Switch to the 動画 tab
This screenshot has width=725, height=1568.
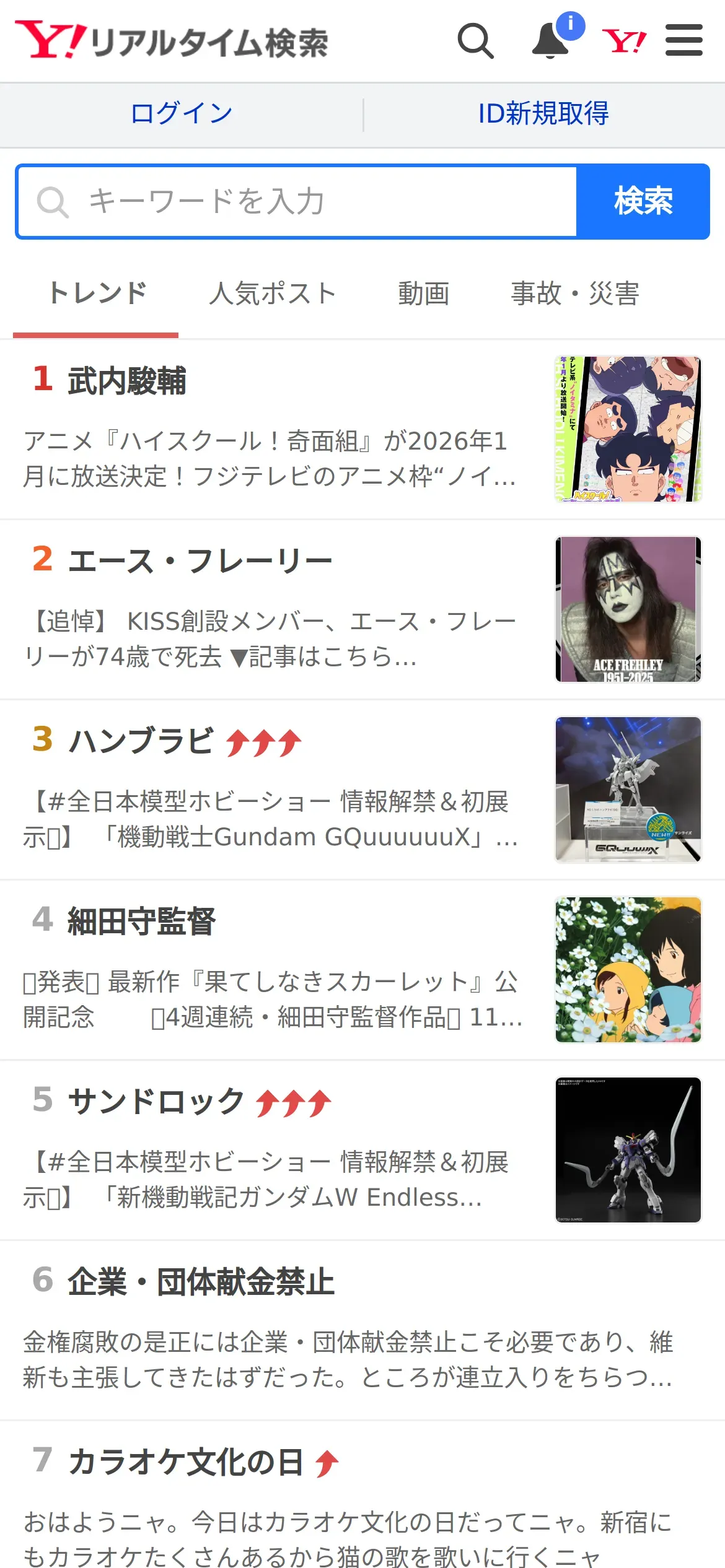pyautogui.click(x=424, y=294)
